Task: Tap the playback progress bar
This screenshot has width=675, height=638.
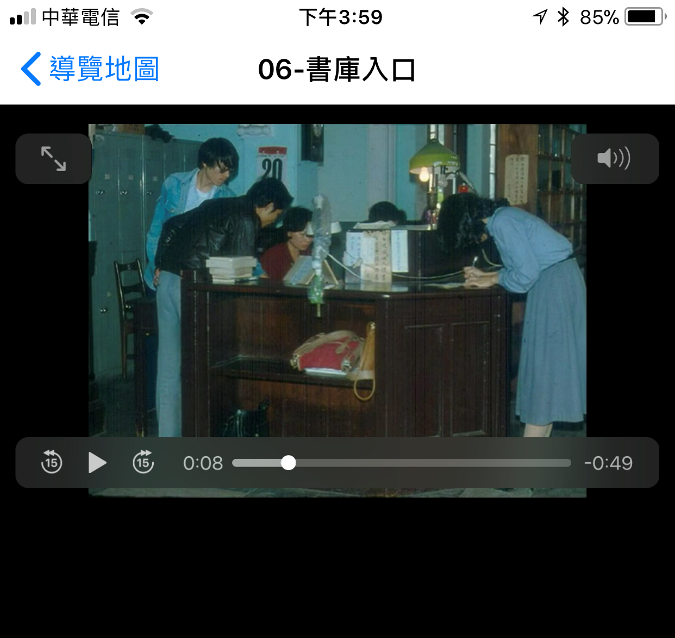Action: (x=400, y=463)
